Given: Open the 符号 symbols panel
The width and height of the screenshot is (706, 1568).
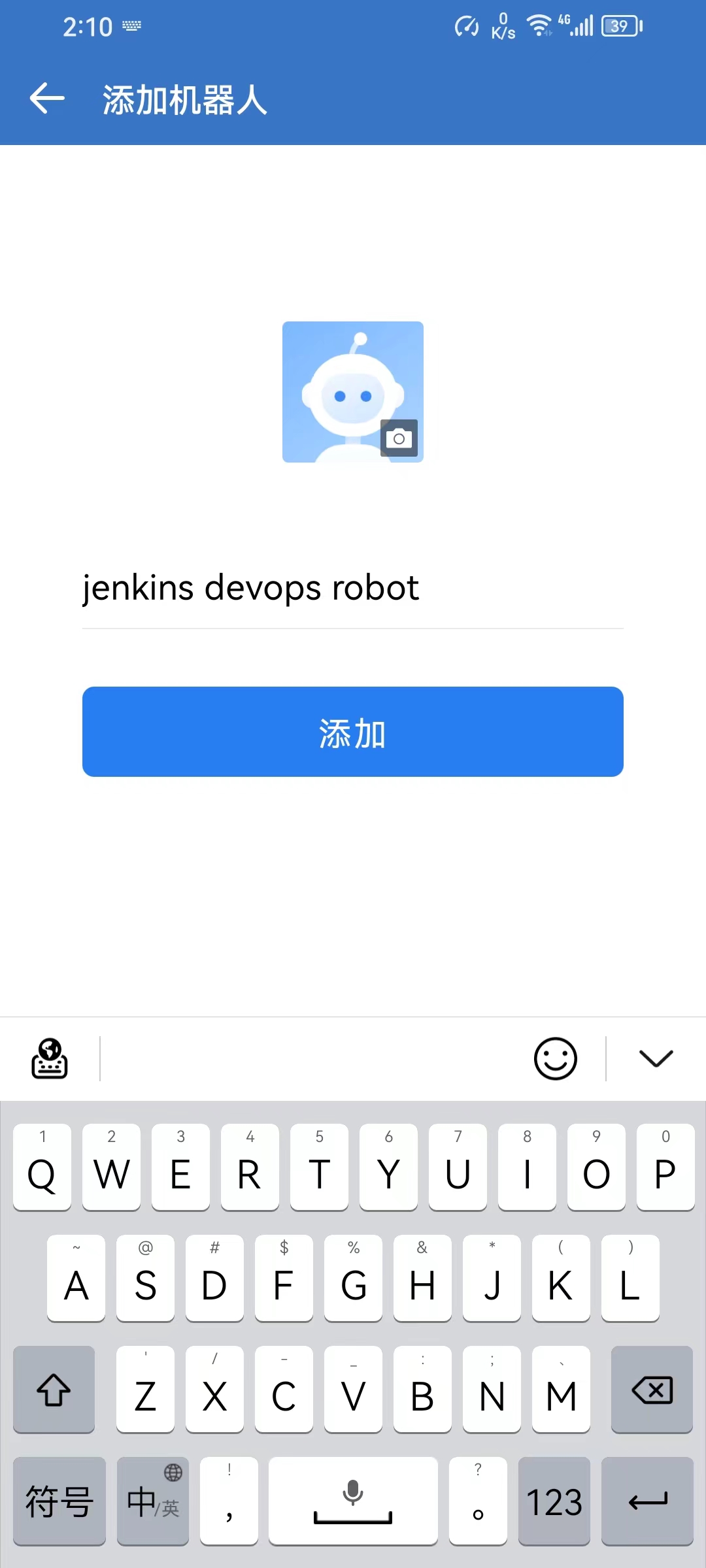Looking at the screenshot, I should coord(59,1501).
